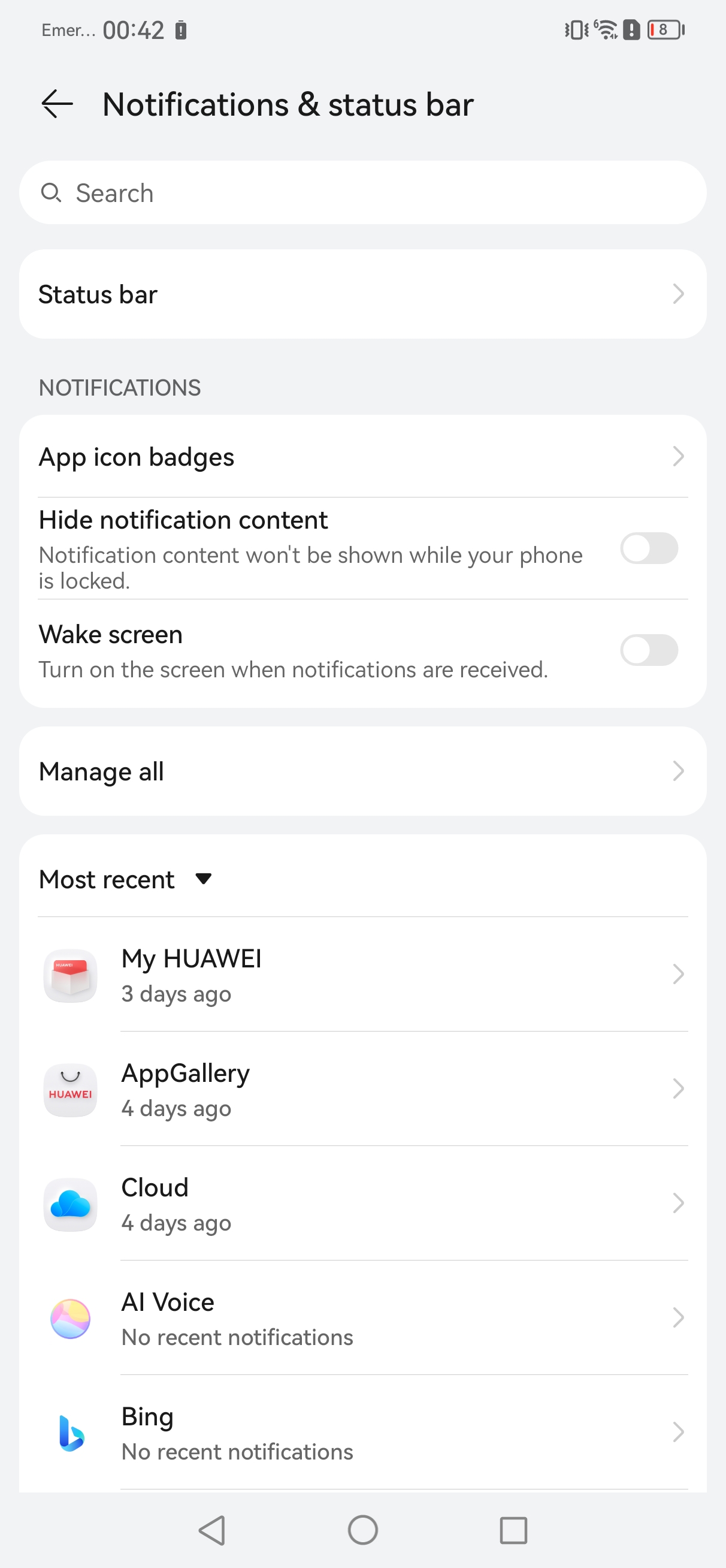Open AppGallery notification settings

(362, 1089)
